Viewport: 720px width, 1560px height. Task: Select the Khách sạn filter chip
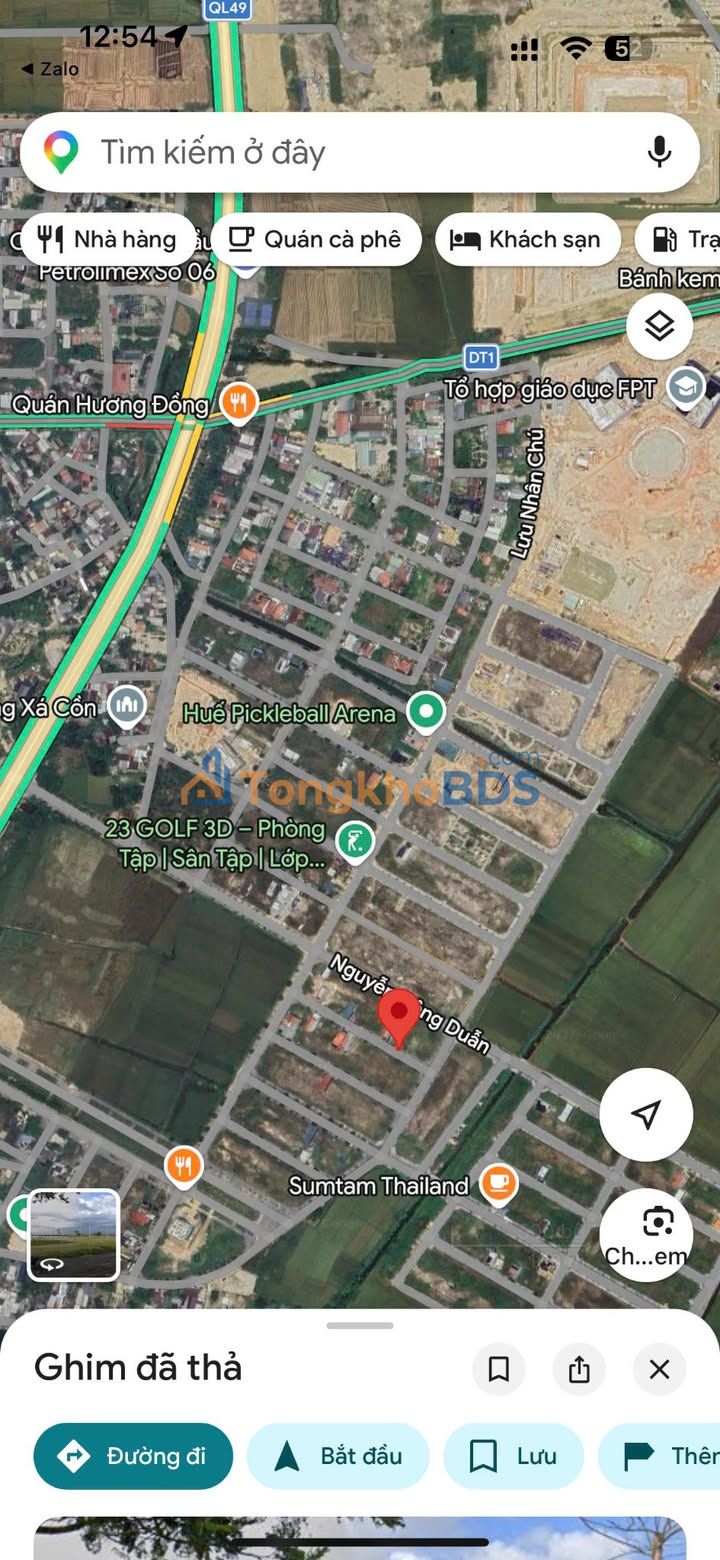[527, 240]
